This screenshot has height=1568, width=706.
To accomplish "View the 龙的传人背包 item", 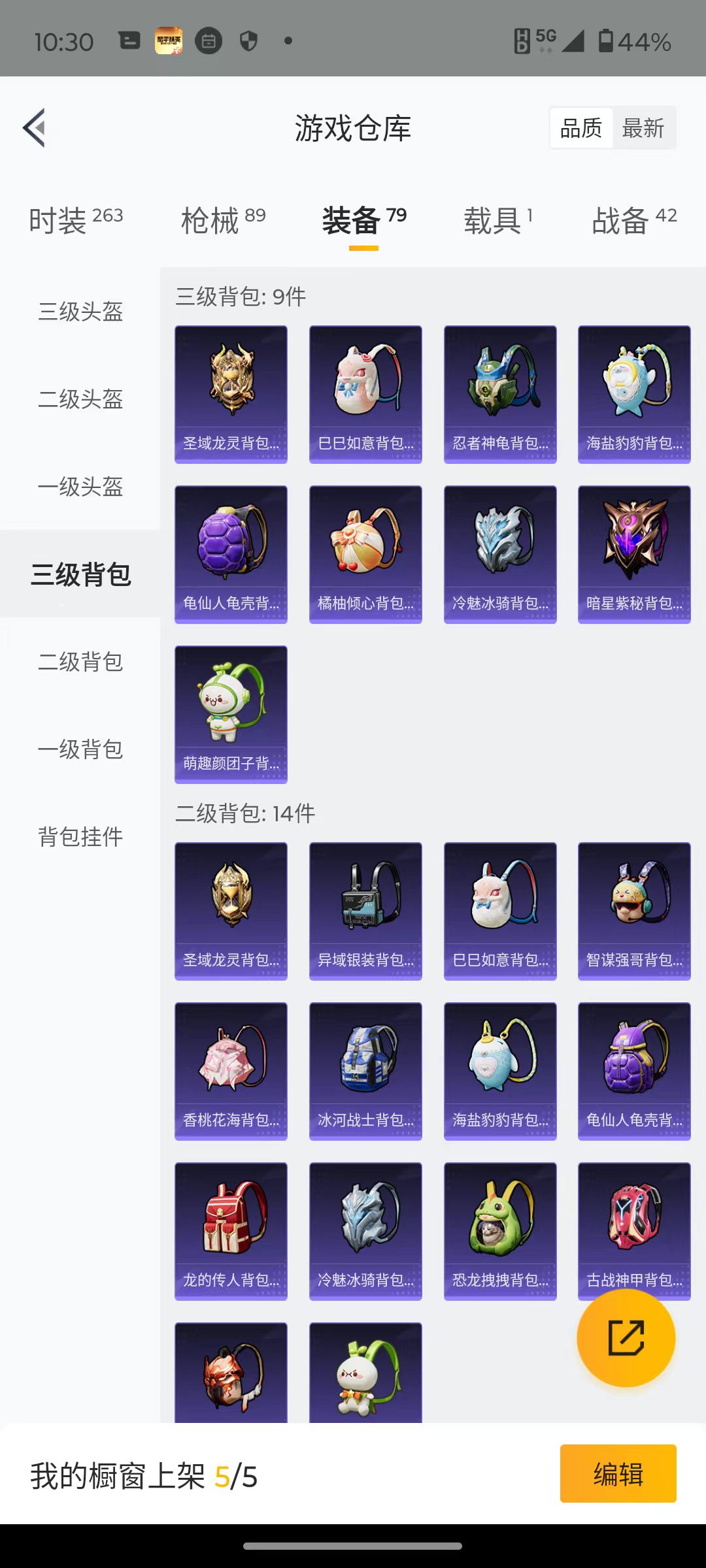I will (231, 1232).
